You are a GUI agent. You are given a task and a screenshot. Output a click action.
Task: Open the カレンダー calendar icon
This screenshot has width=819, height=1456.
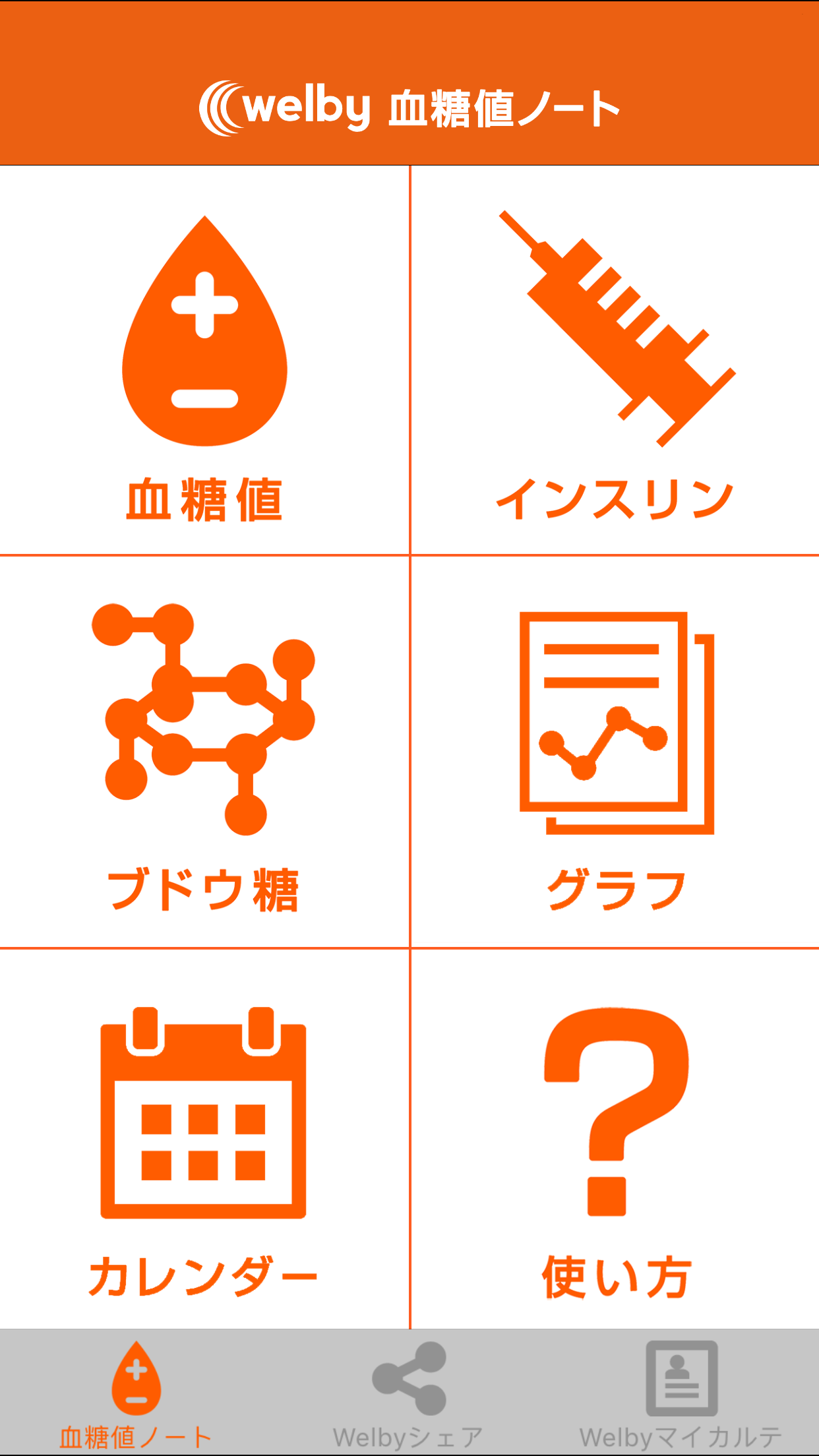tap(201, 1121)
